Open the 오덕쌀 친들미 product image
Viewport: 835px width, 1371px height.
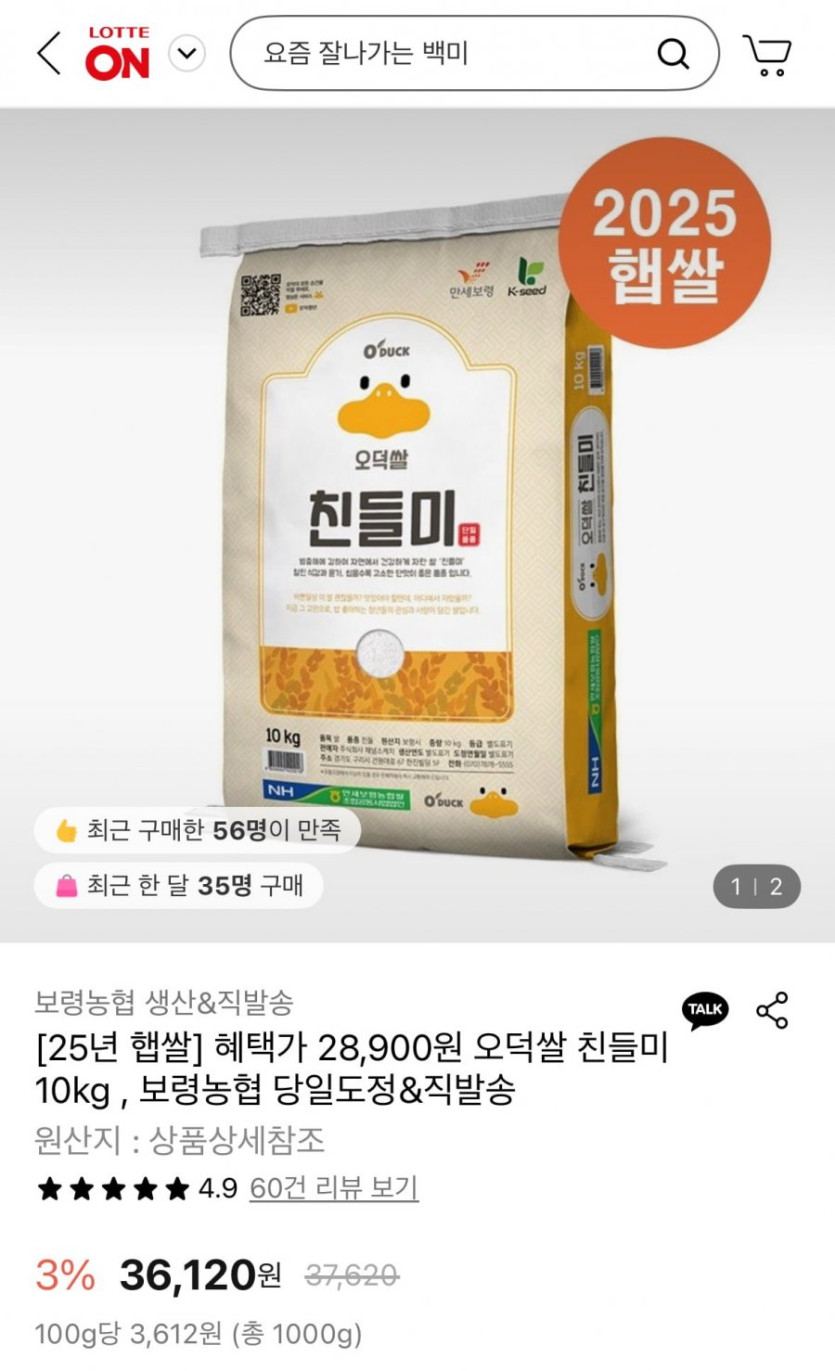pyautogui.click(x=417, y=520)
